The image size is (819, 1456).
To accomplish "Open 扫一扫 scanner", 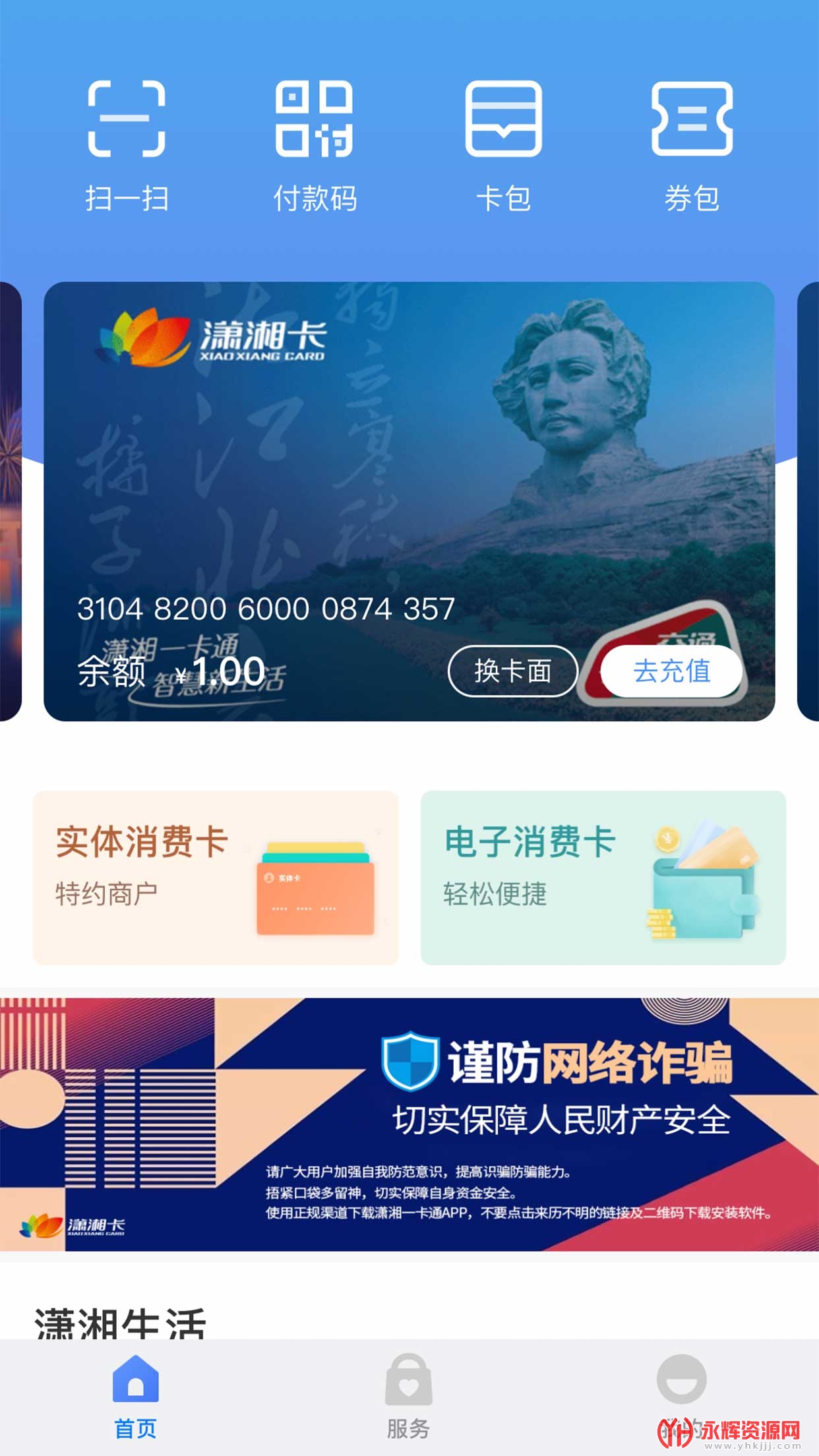I will (127, 145).
